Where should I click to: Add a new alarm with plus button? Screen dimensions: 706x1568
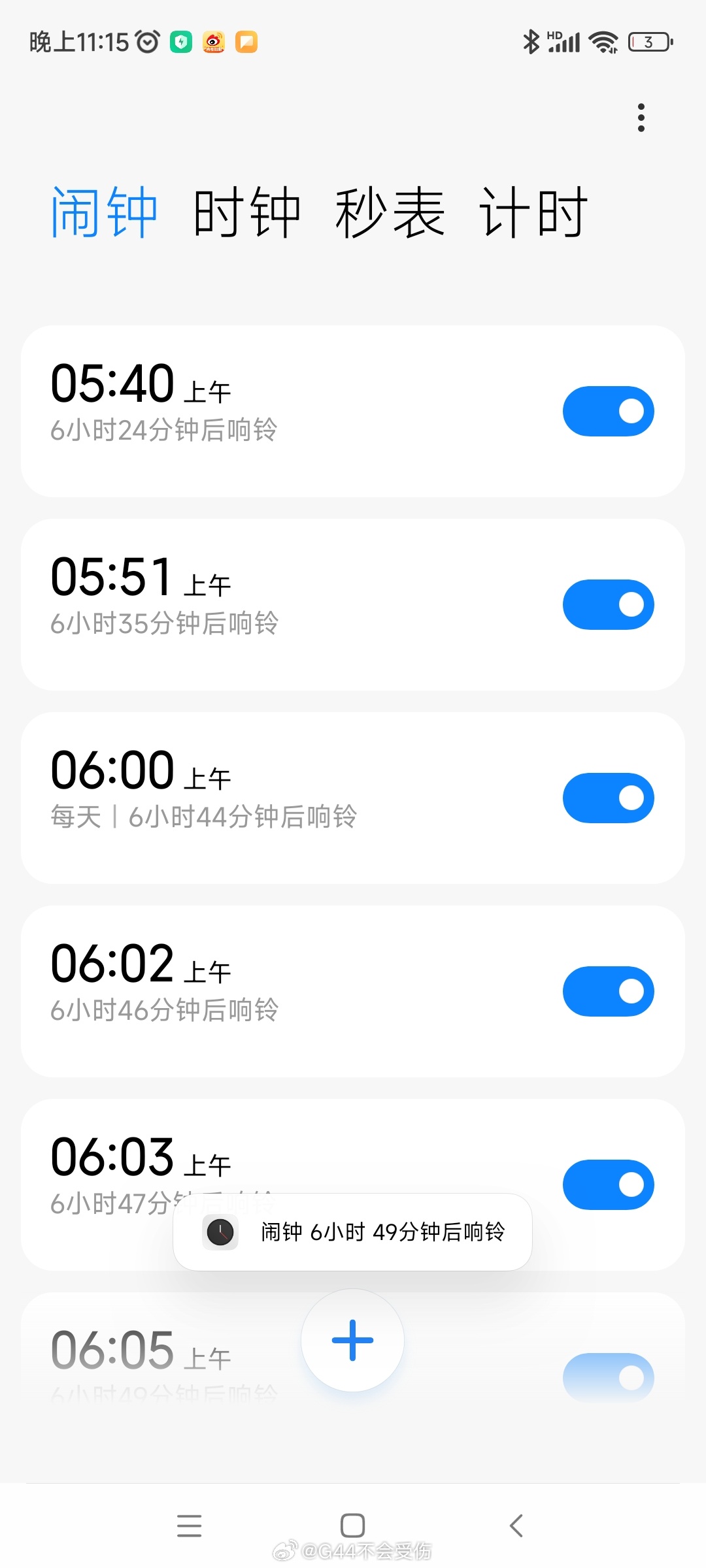coord(352,1340)
